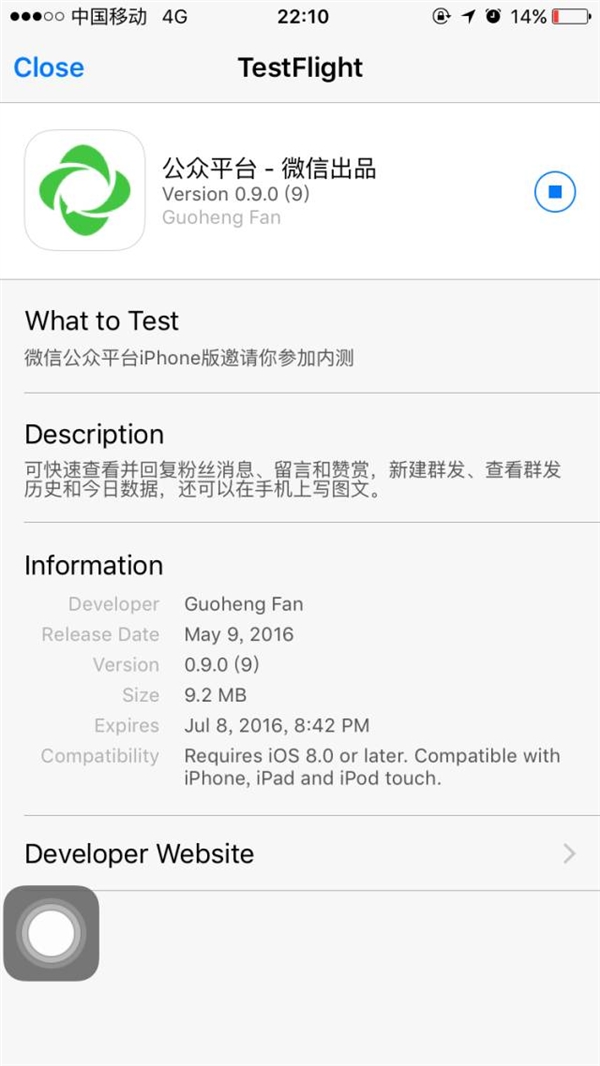
Task: Close the TestFlight page
Action: [49, 68]
